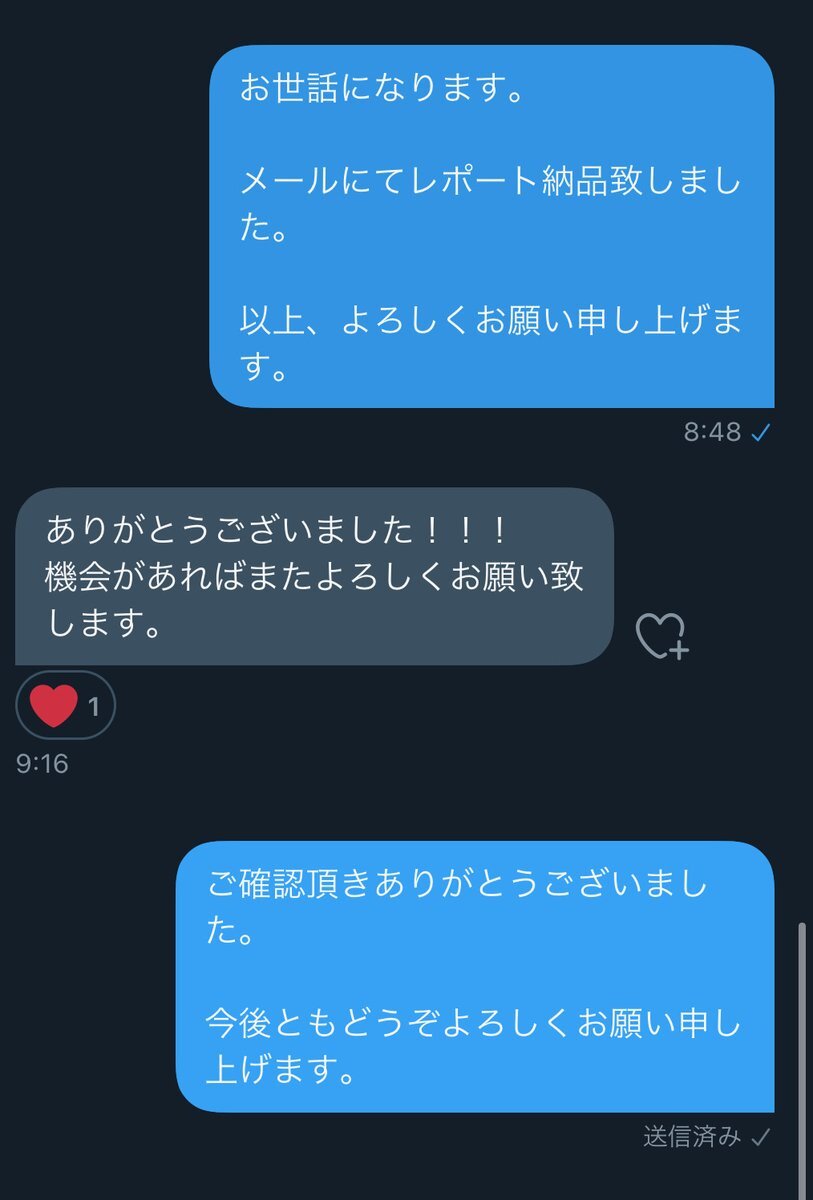Image resolution: width=813 pixels, height=1200 pixels.
Task: Tap the red heart reaction chip
Action: pos(66,706)
